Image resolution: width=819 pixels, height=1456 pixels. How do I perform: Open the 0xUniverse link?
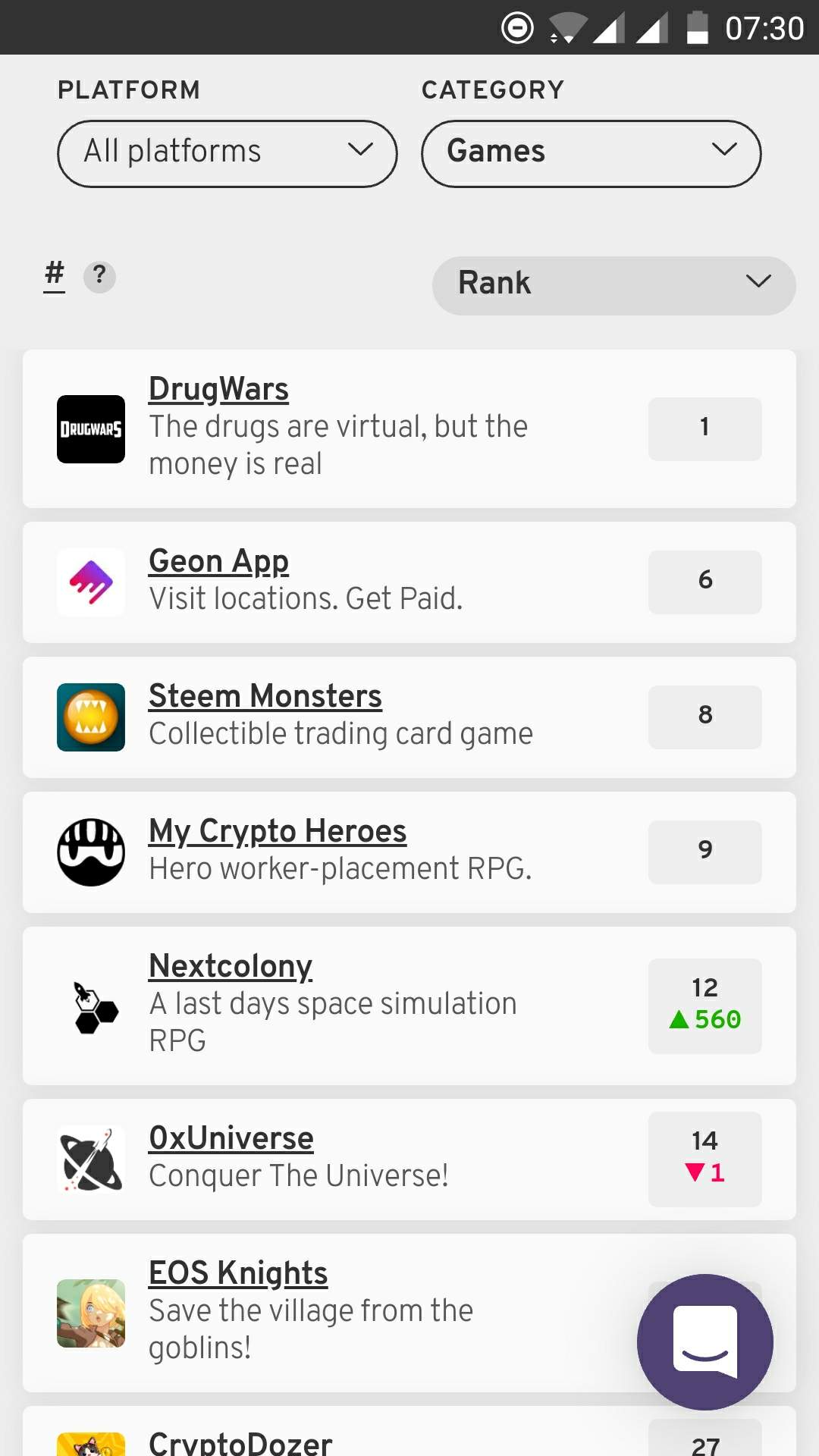pos(231,1138)
